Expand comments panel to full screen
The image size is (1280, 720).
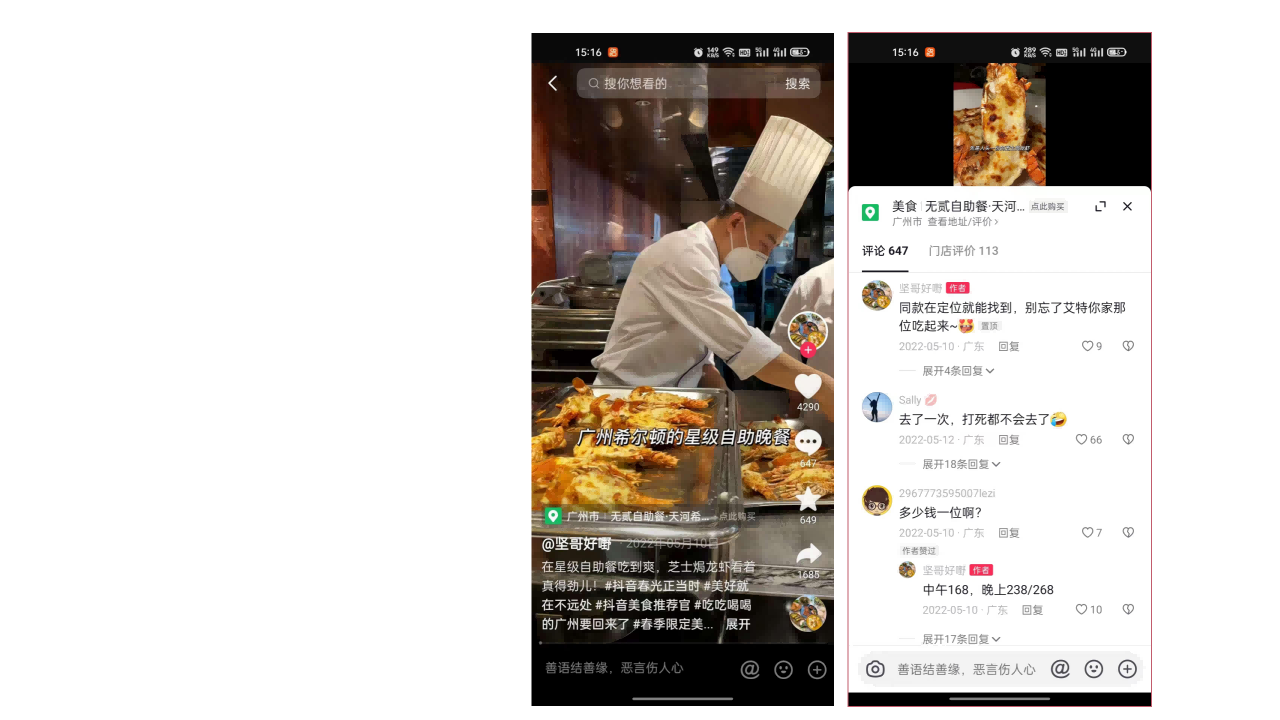(1100, 206)
